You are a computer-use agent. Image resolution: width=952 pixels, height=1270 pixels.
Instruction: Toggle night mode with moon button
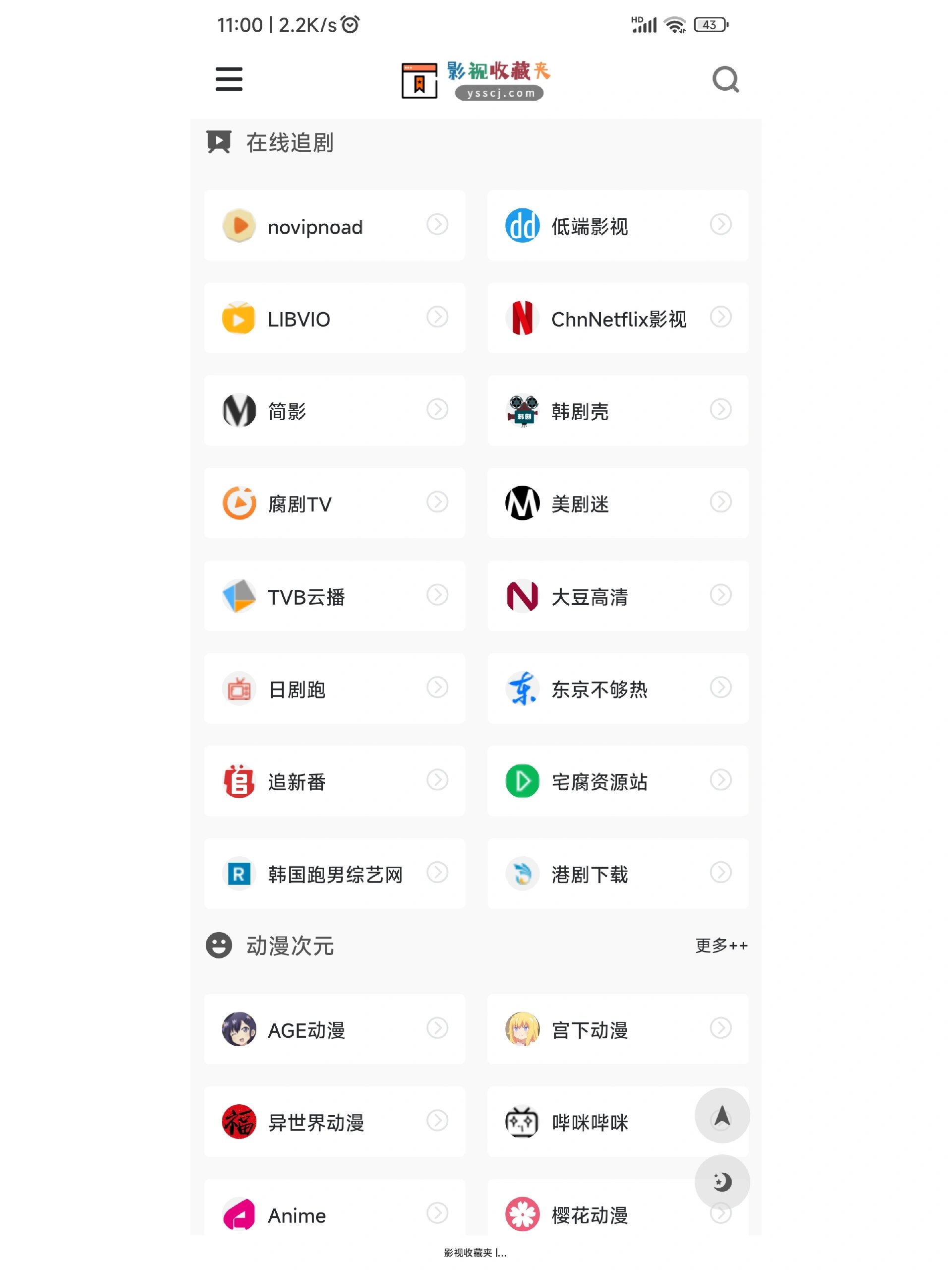(x=722, y=1182)
